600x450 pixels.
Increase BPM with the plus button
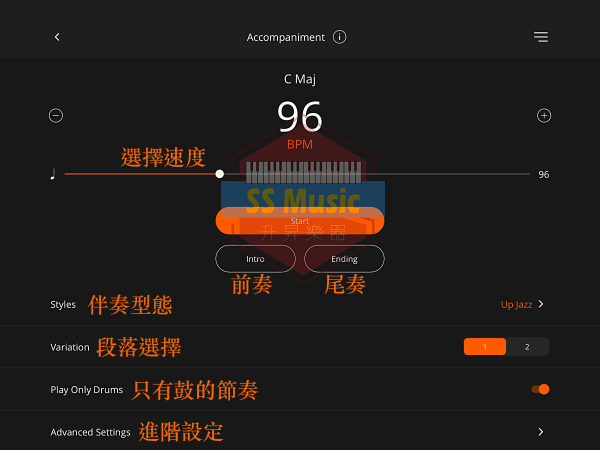[544, 115]
